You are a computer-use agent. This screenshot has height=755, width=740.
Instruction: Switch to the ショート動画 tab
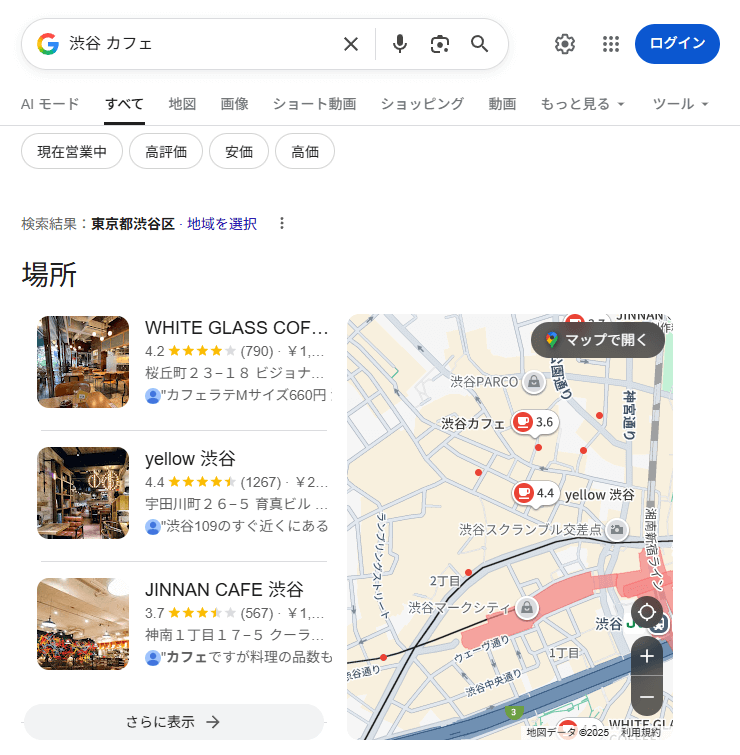[314, 104]
